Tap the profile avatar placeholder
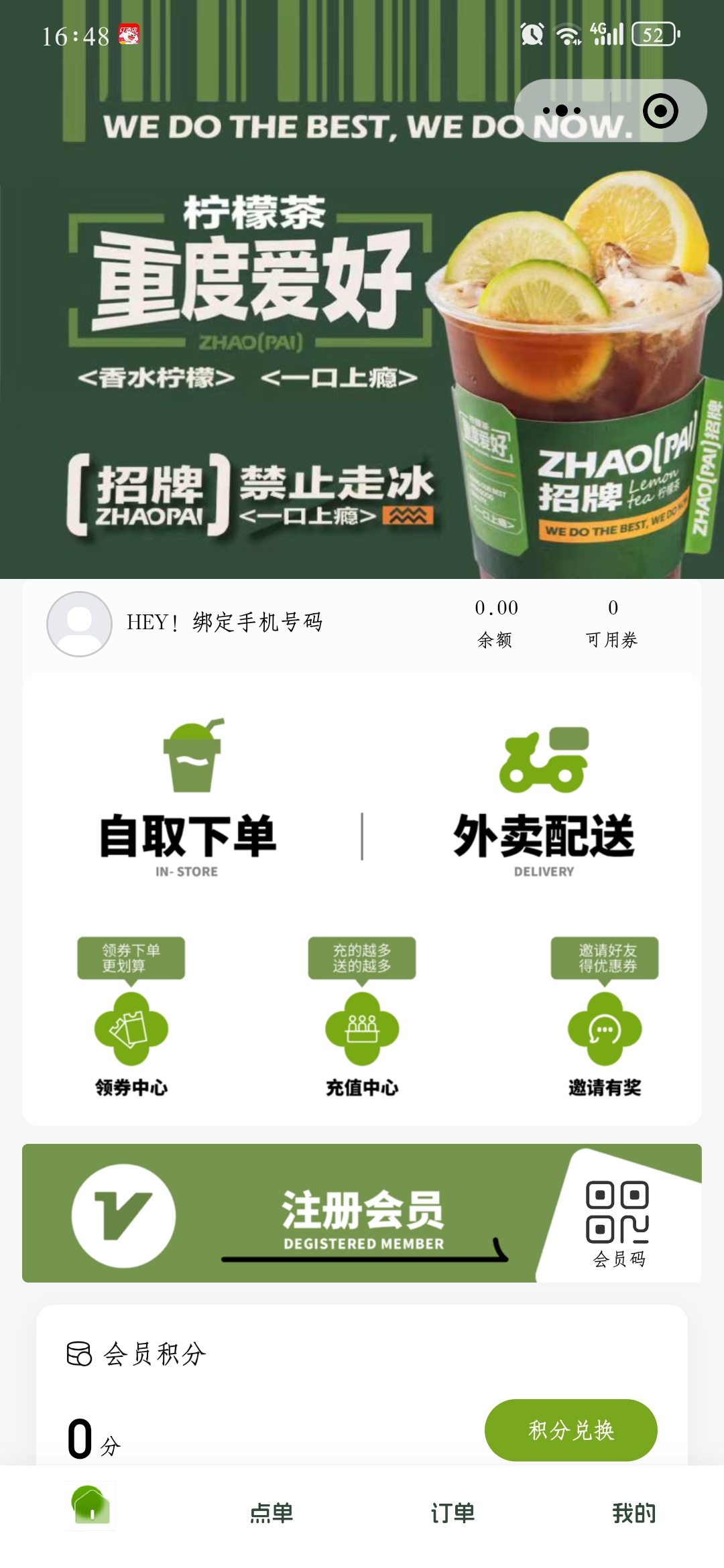The width and height of the screenshot is (724, 1568). coord(79,624)
